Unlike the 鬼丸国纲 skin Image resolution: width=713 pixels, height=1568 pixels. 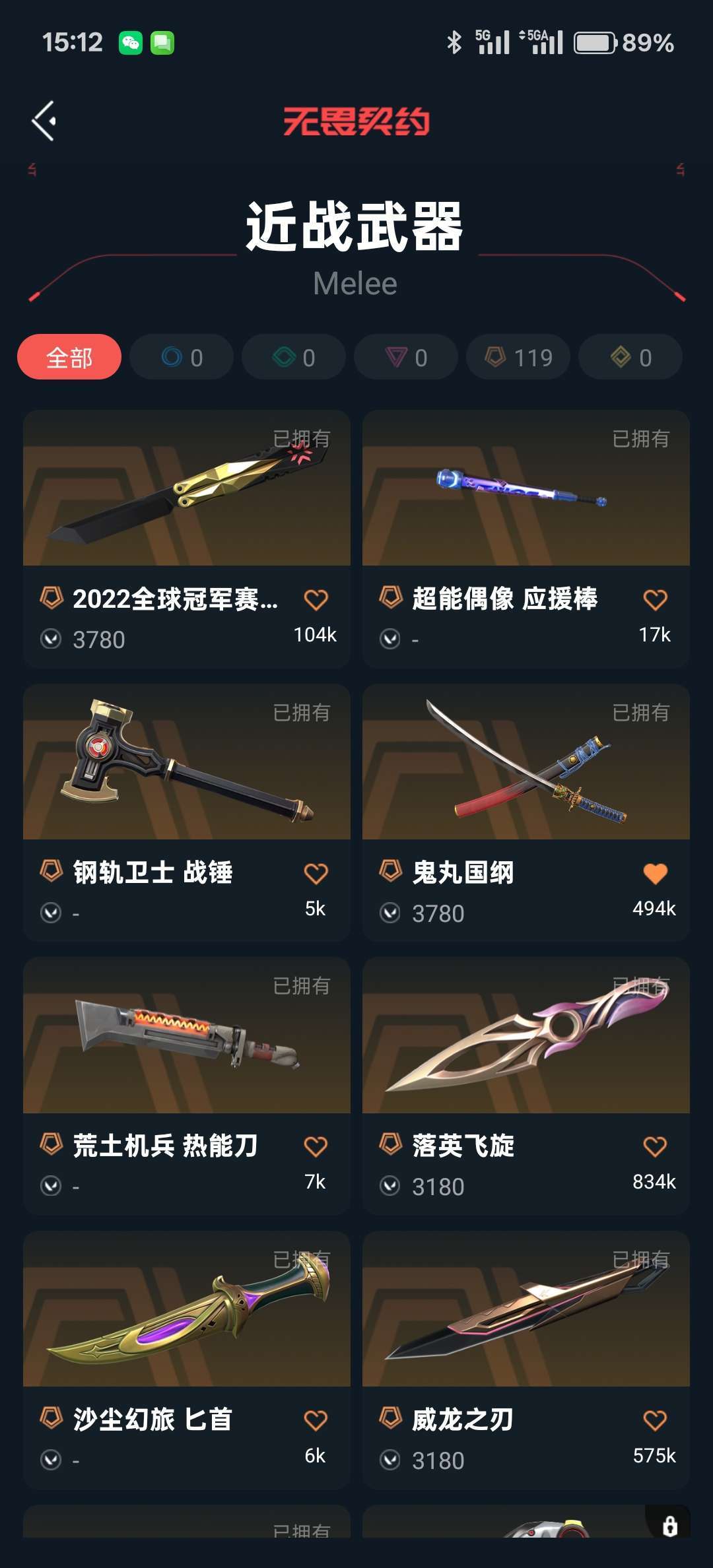coord(655,873)
